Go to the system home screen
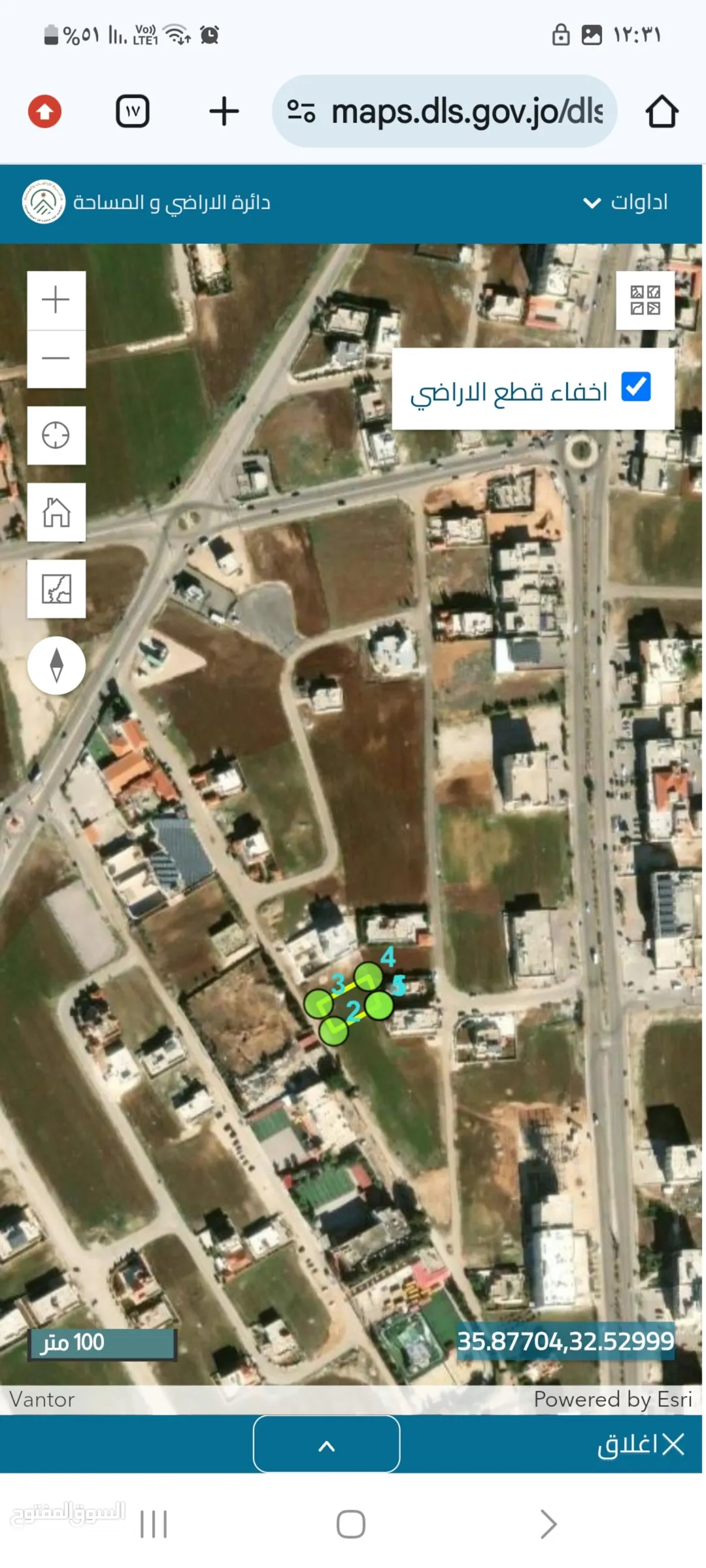The image size is (706, 1568). (351, 1524)
